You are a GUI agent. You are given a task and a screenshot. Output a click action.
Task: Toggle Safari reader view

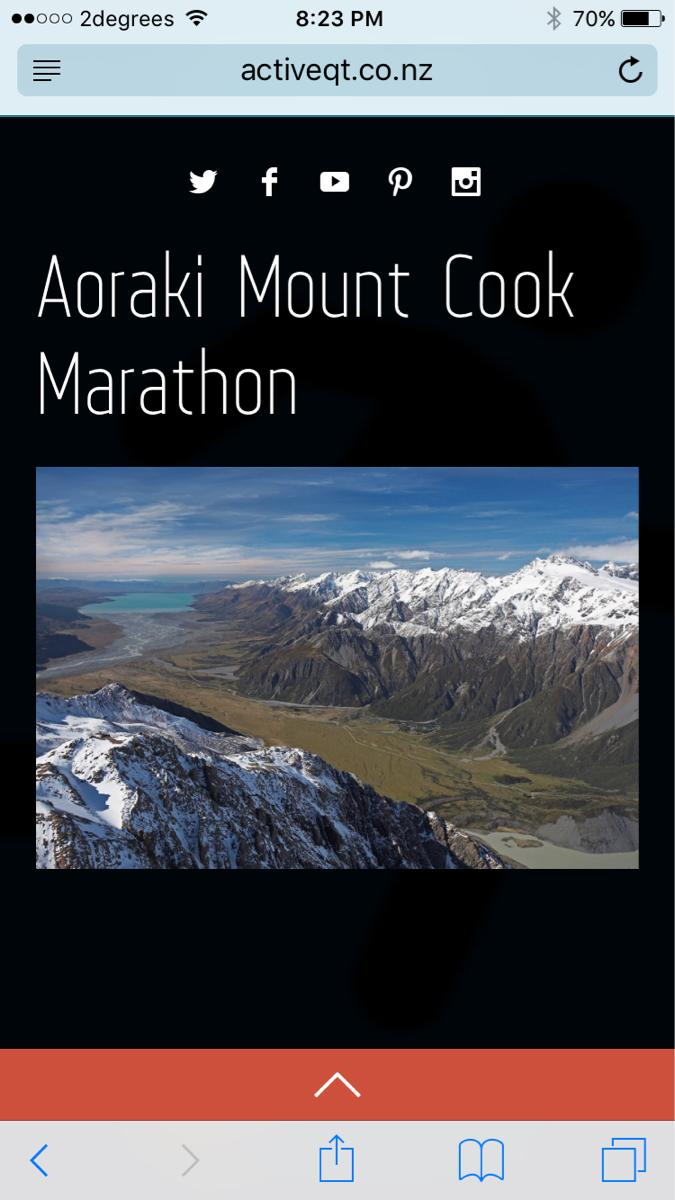click(47, 70)
